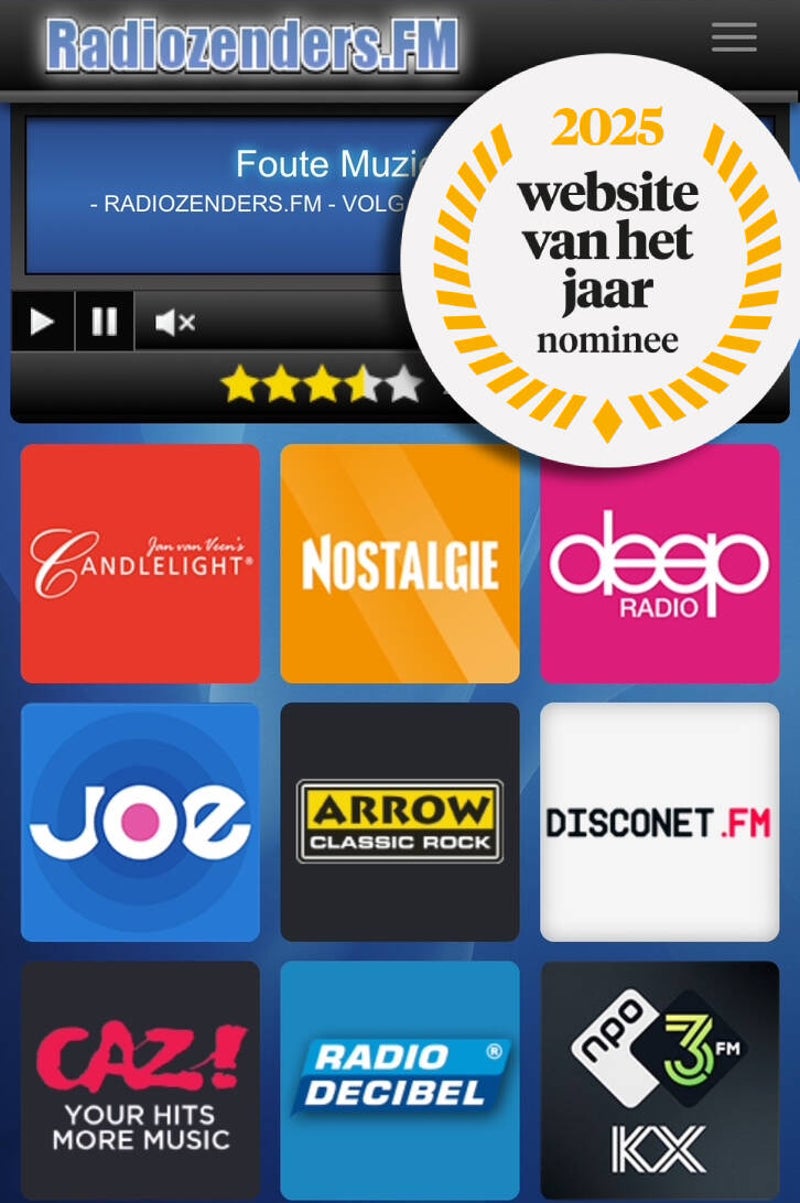Select the Nostalgie station tile

pos(400,563)
